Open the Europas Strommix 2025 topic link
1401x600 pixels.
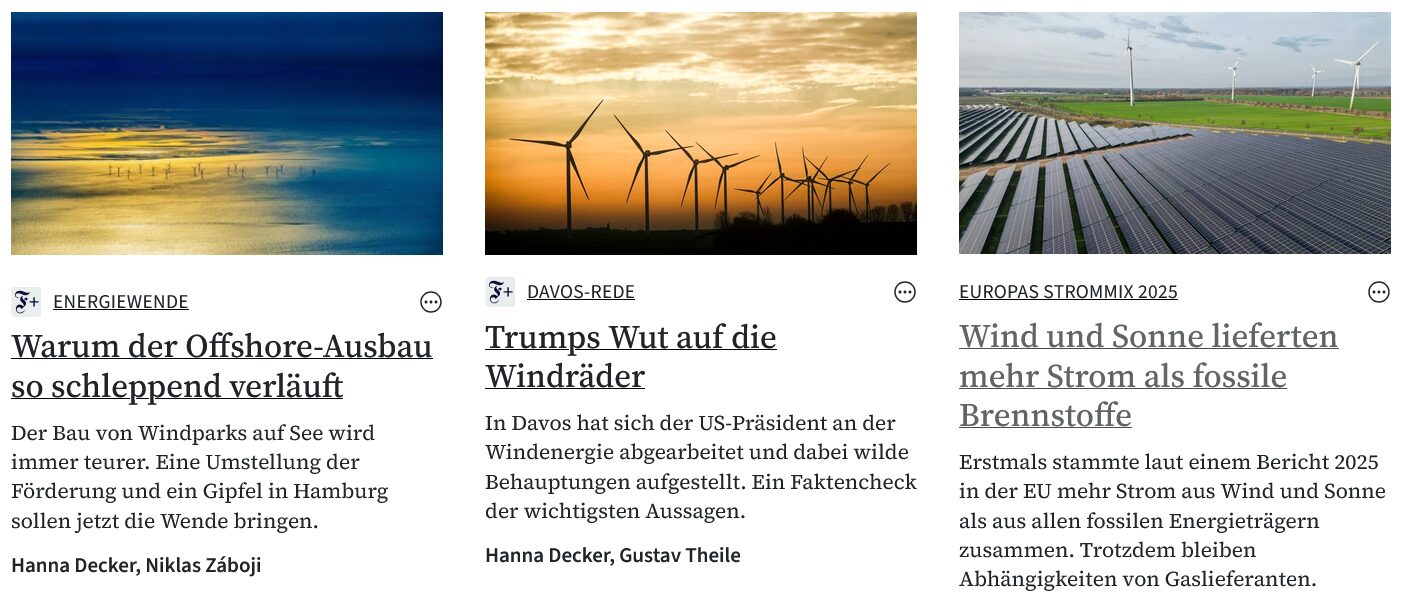[x=1068, y=292]
